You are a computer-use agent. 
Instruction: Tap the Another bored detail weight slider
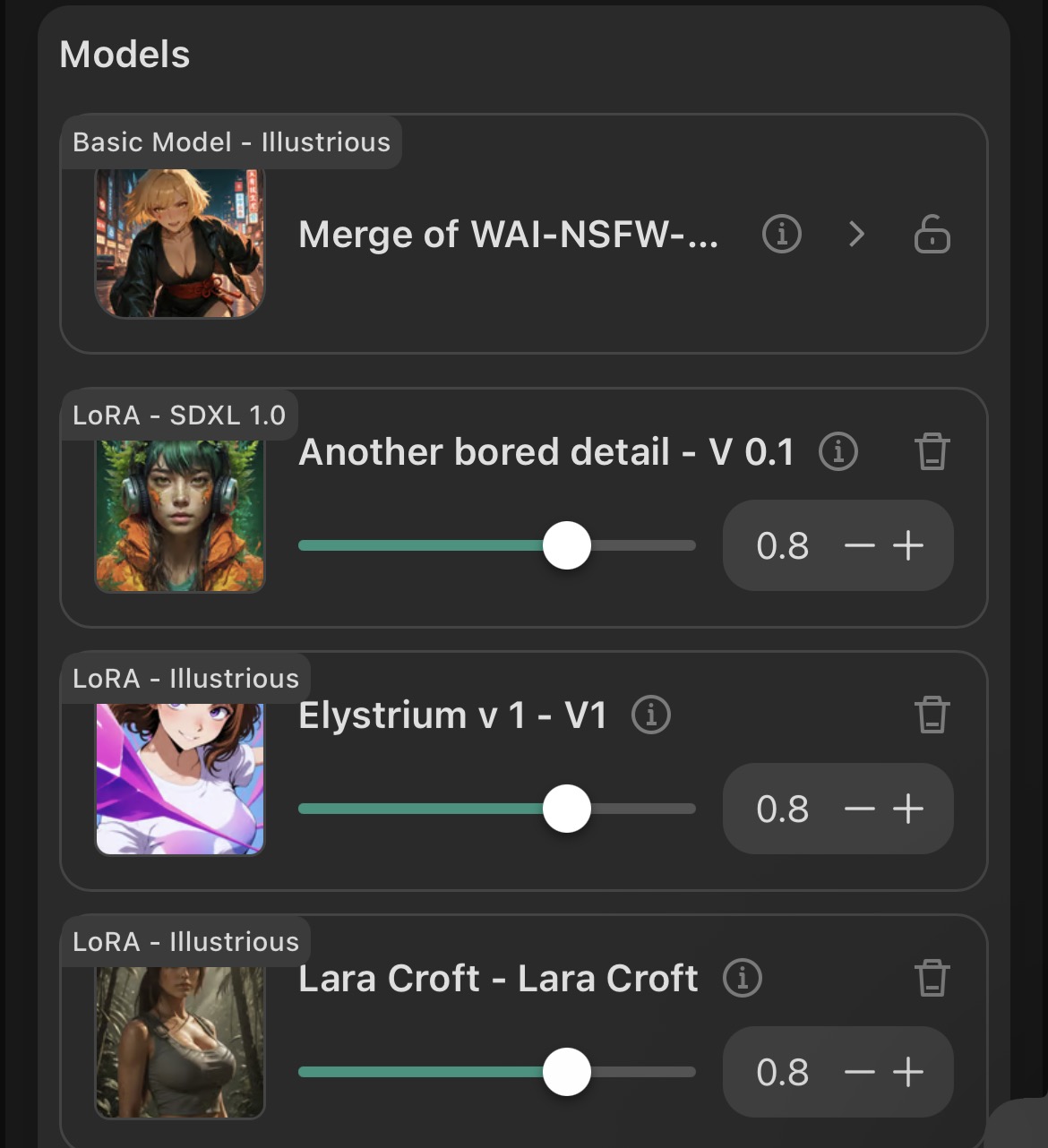point(497,545)
